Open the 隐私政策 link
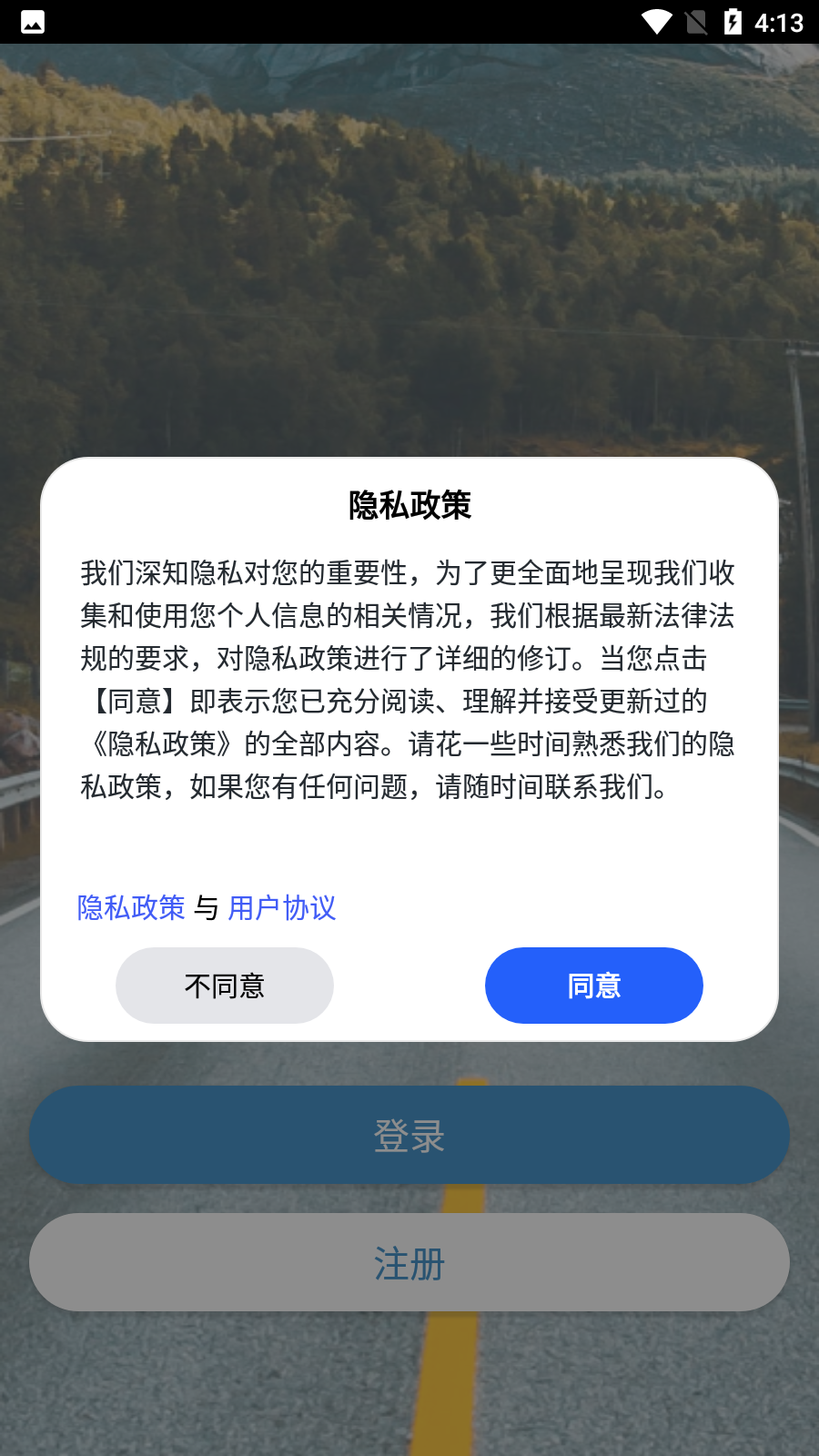The height and width of the screenshot is (1456, 819). [131, 907]
